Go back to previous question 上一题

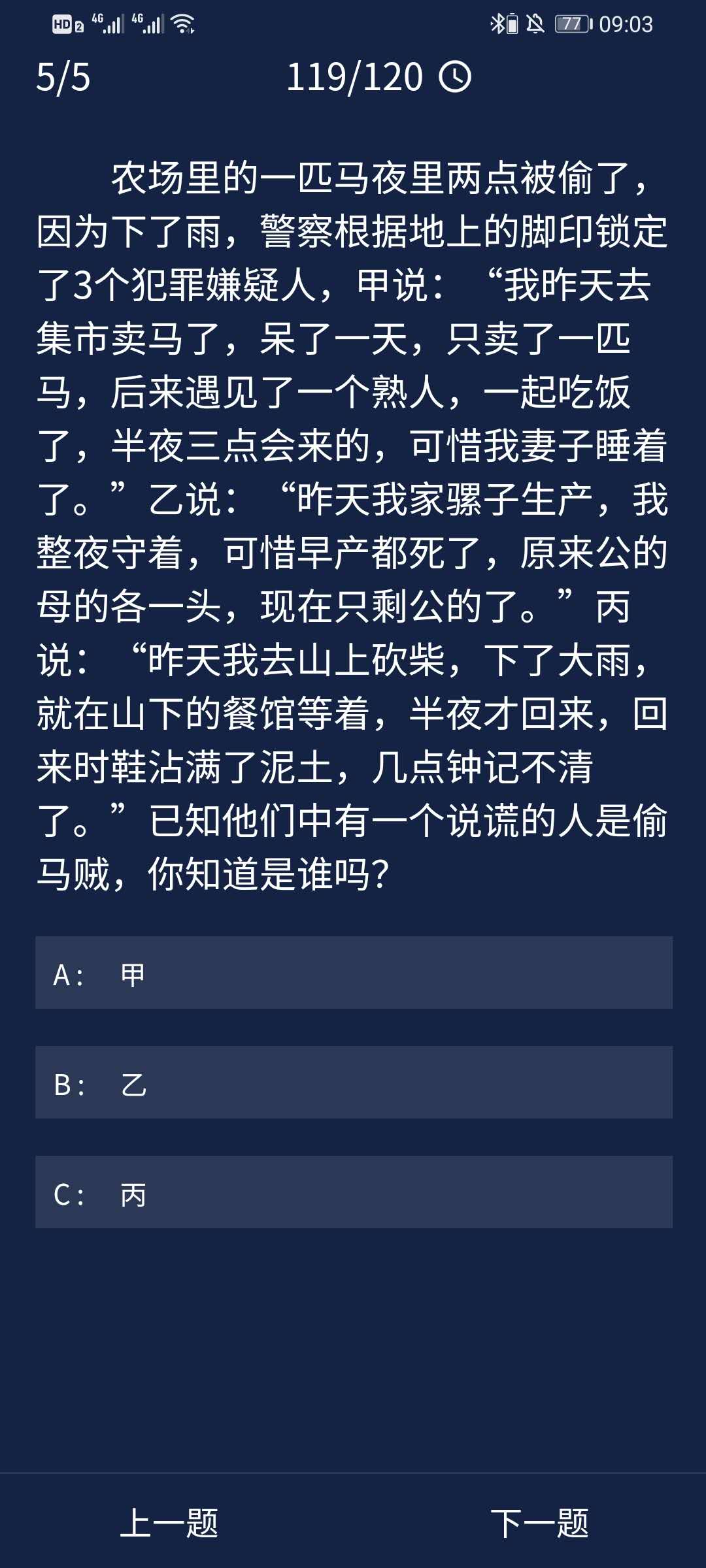tap(169, 1523)
